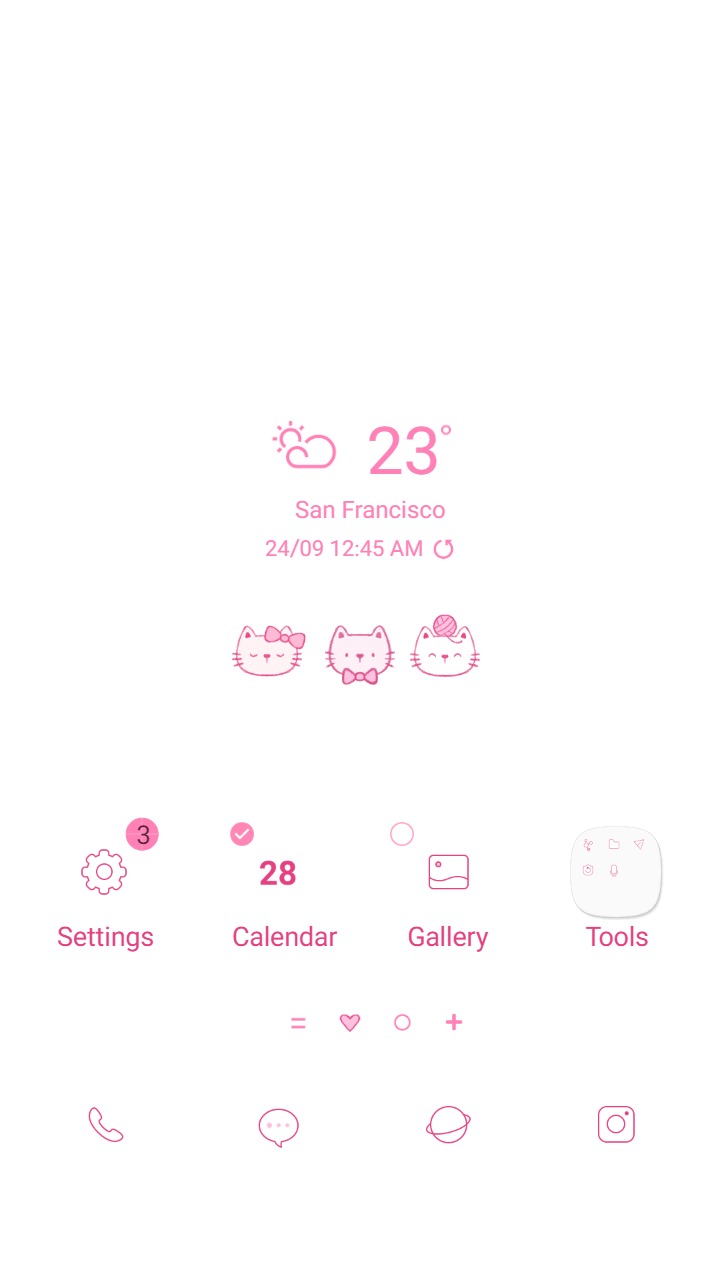
Task: Open My Files folder icon inside Tools
Action: pos(614,844)
